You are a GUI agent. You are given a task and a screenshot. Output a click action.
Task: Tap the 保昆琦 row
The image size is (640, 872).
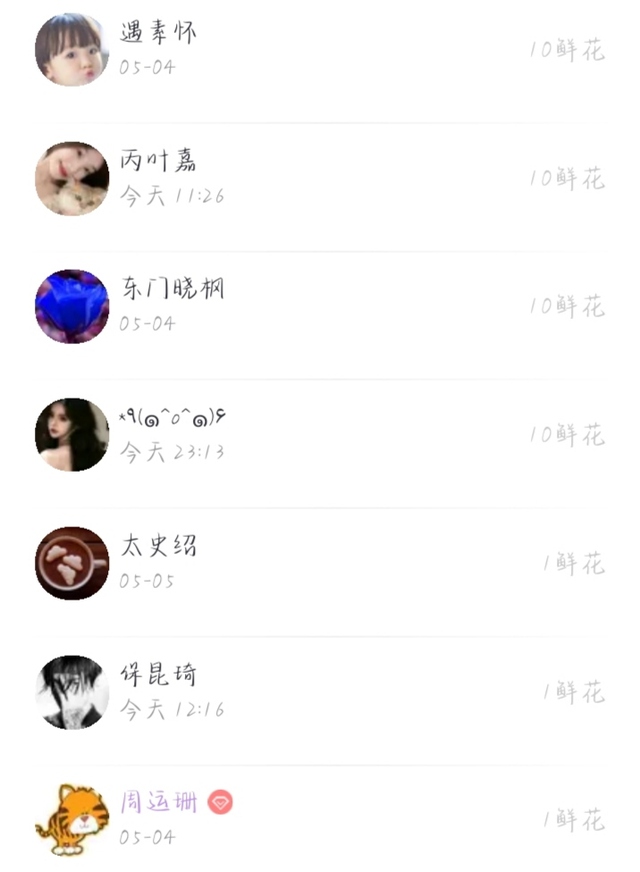pos(320,692)
